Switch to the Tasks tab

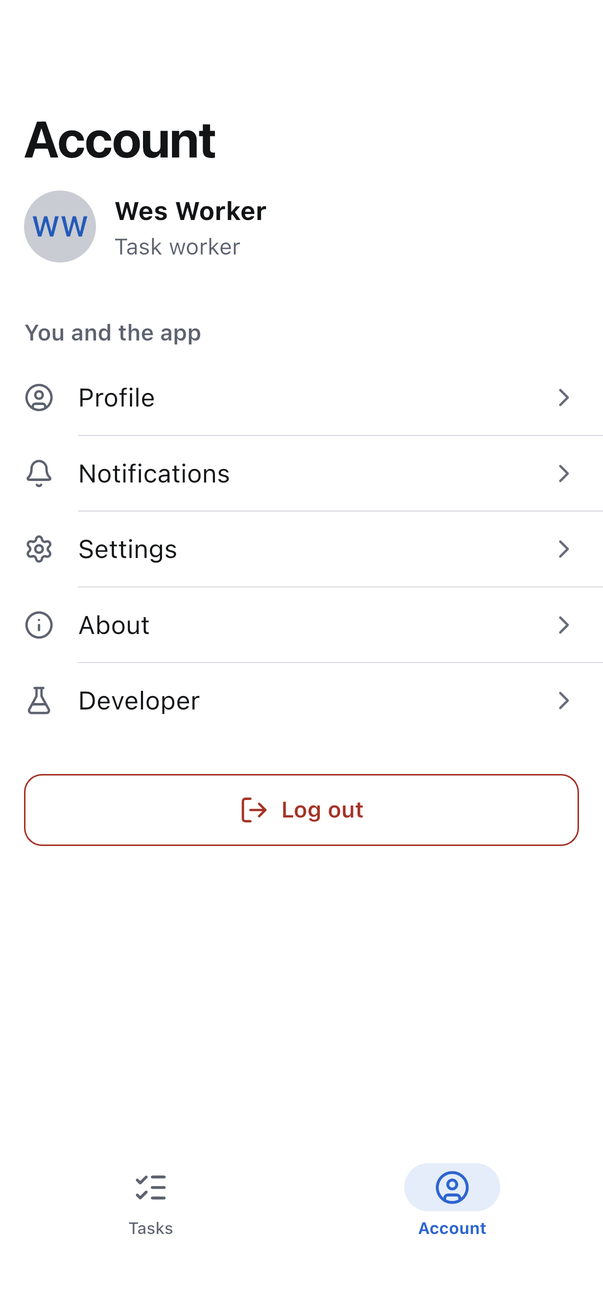[x=151, y=1205]
